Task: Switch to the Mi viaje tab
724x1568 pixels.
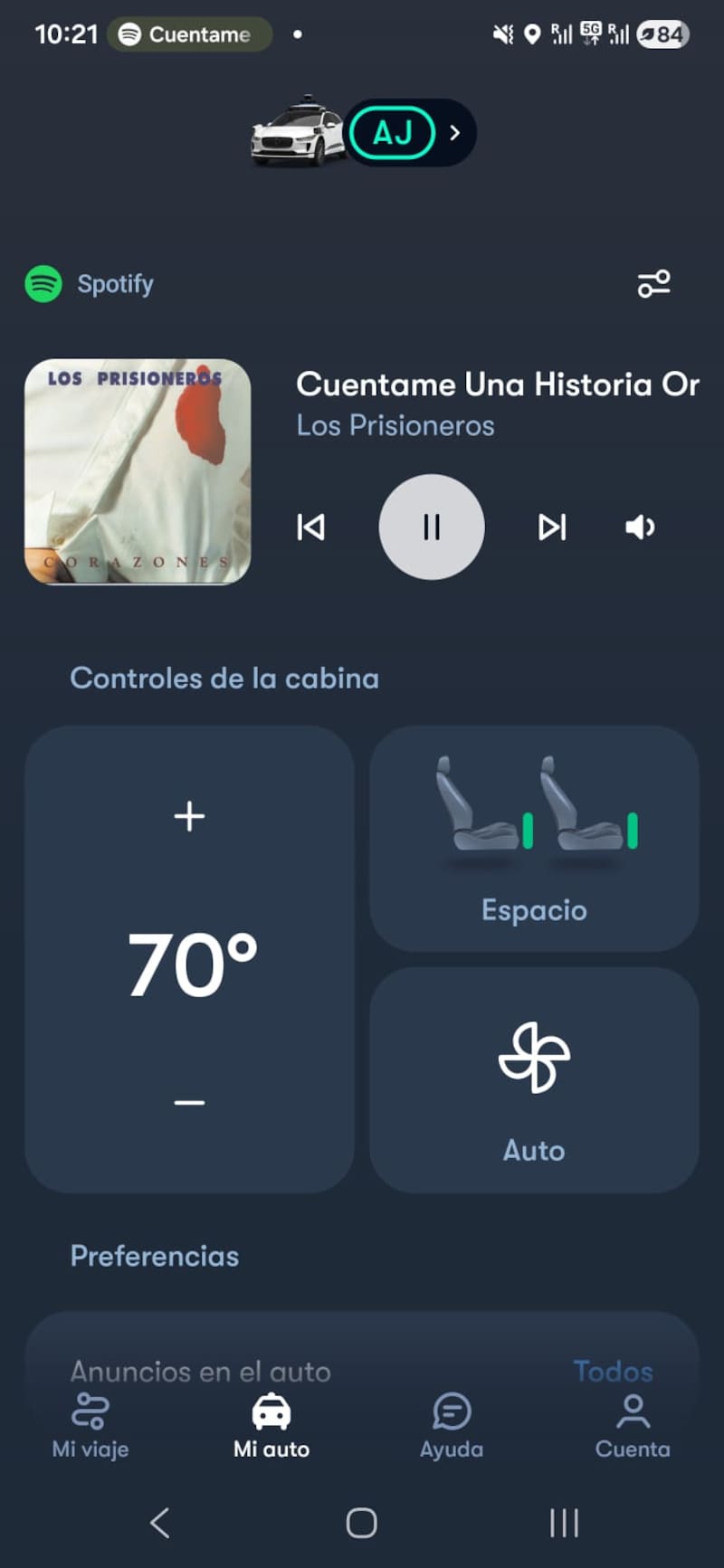Action: click(x=90, y=1426)
